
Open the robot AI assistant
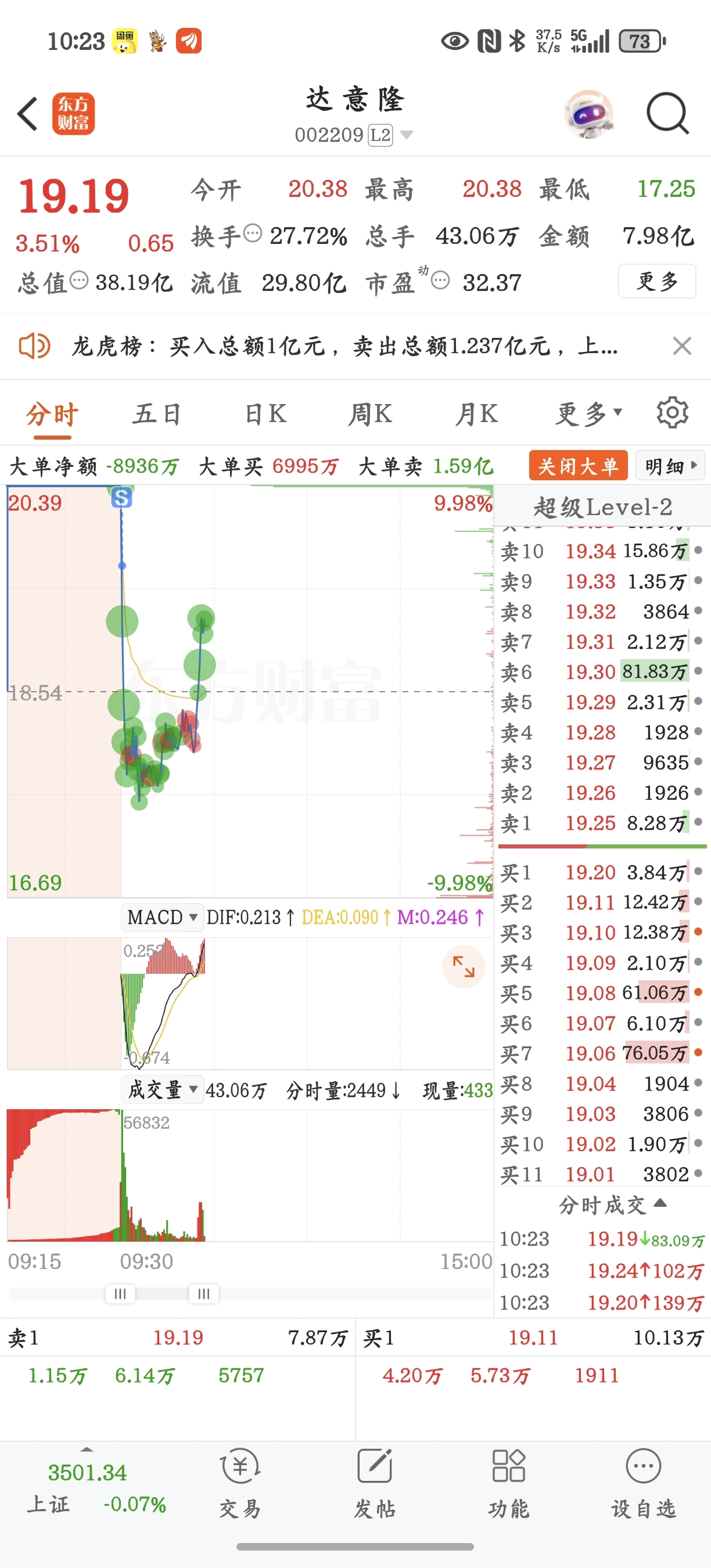(x=588, y=114)
